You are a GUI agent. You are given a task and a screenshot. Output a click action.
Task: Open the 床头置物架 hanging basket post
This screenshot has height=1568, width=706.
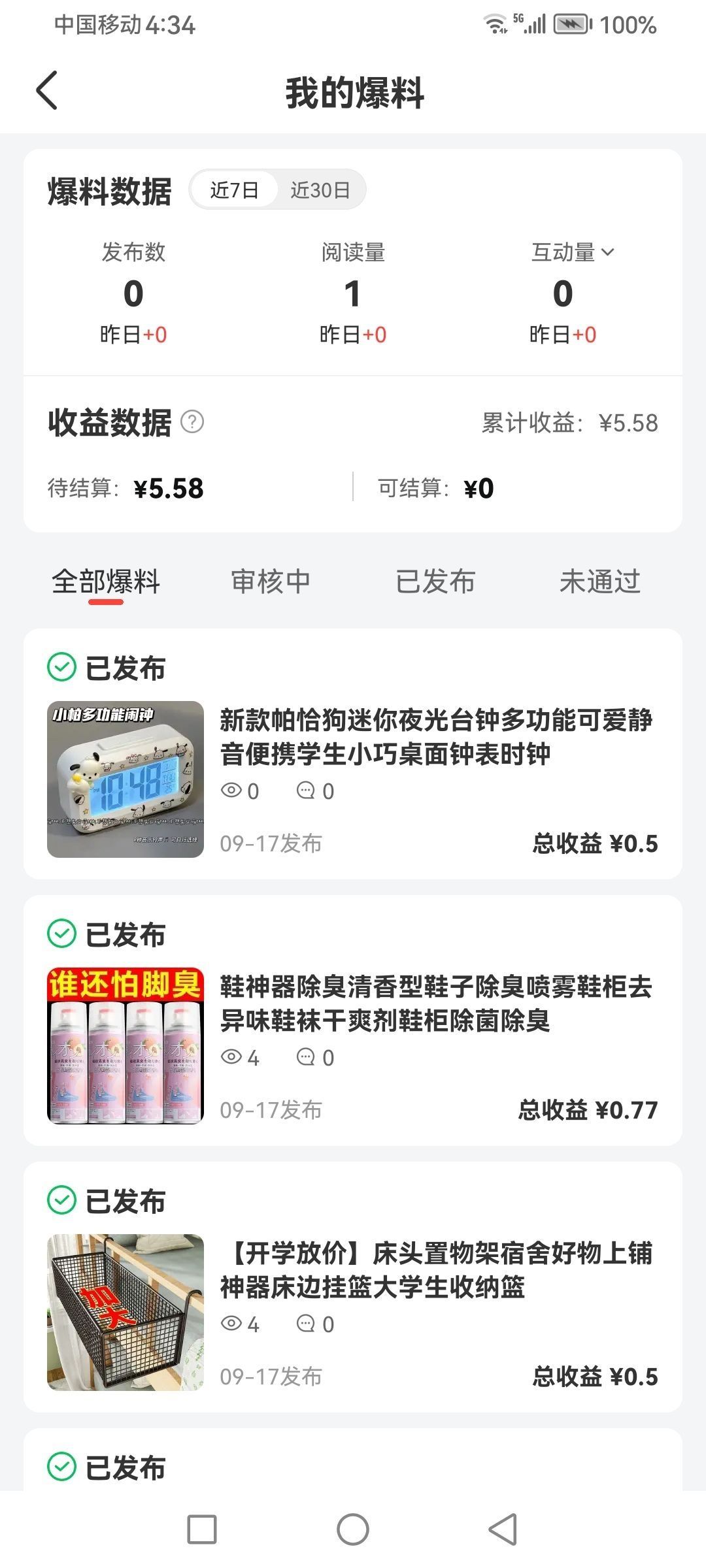pos(435,1270)
